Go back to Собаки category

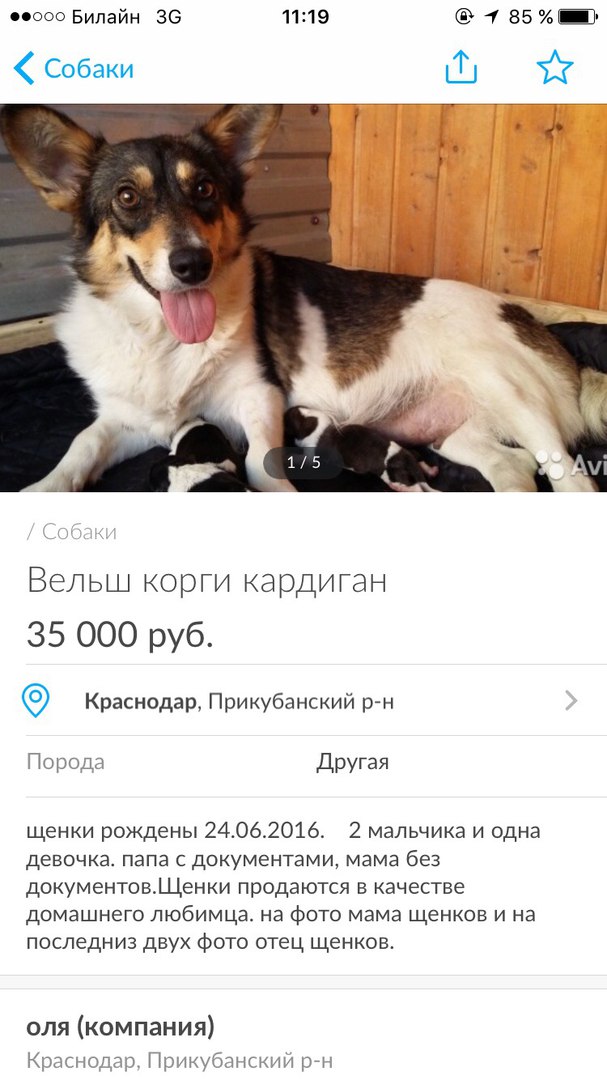(74, 69)
